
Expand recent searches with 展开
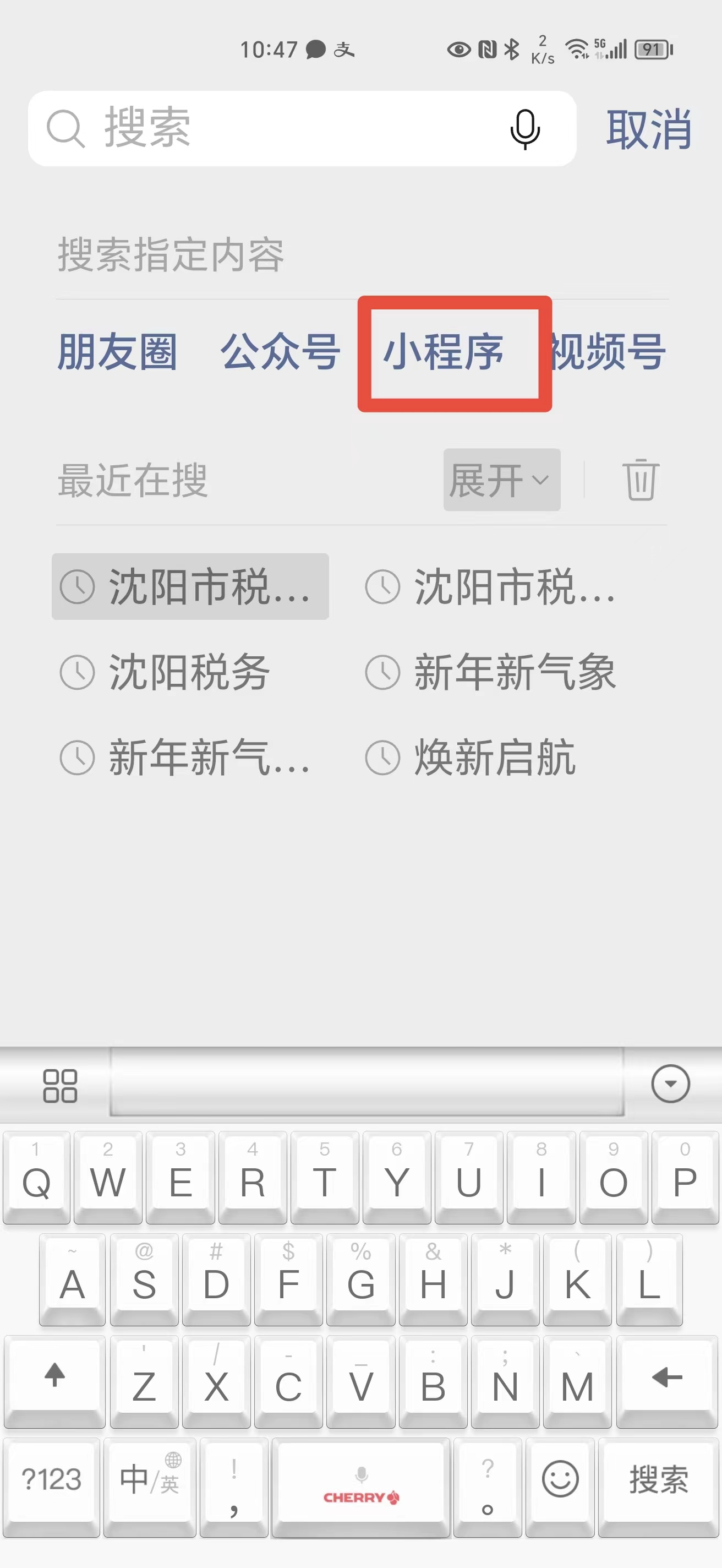[x=501, y=480]
